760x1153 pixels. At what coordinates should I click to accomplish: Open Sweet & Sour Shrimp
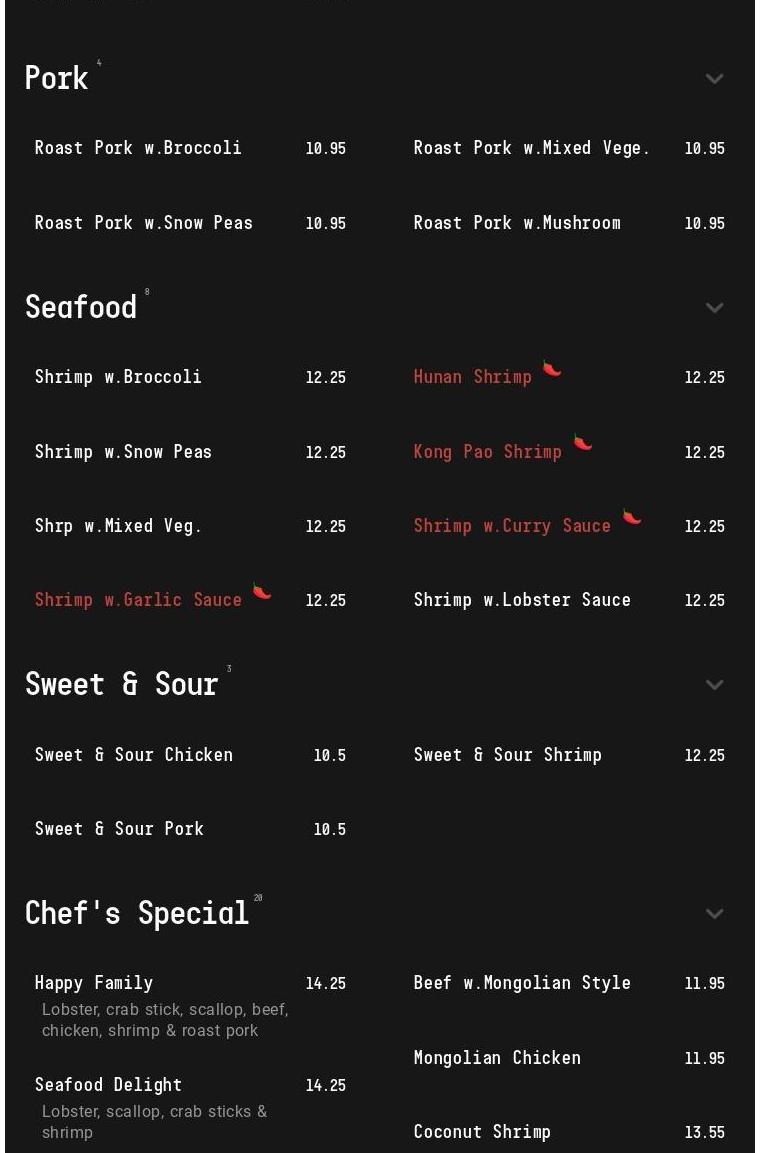click(x=507, y=755)
